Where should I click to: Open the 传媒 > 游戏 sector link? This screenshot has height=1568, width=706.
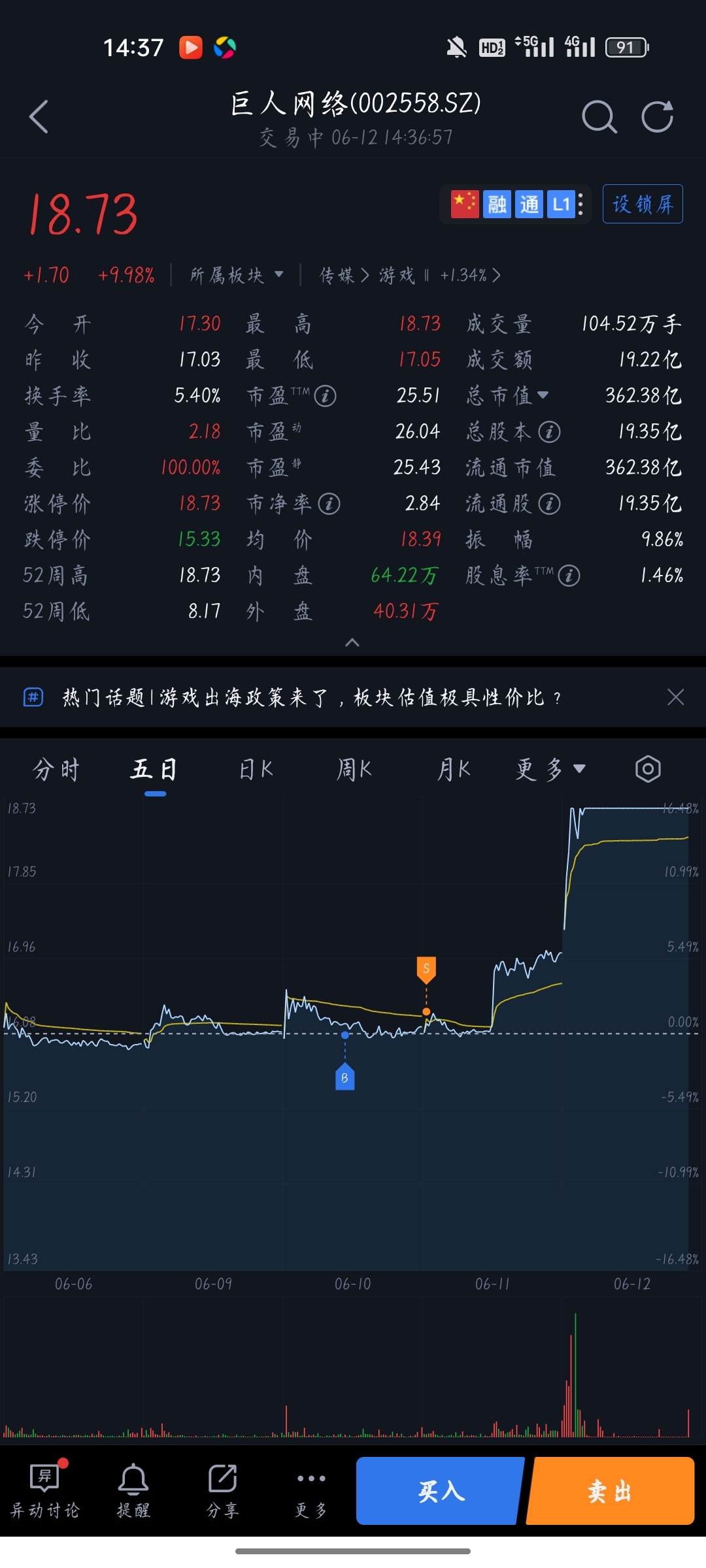tap(410, 275)
